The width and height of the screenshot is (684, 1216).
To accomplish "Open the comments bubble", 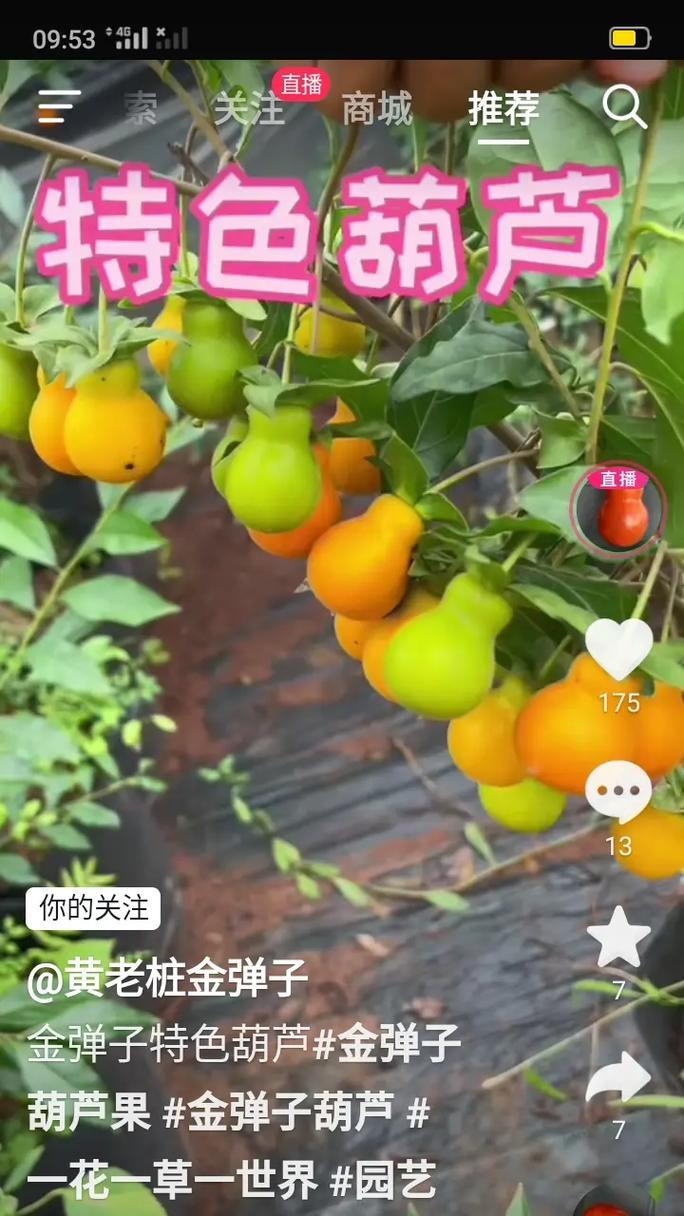I will coord(619,793).
